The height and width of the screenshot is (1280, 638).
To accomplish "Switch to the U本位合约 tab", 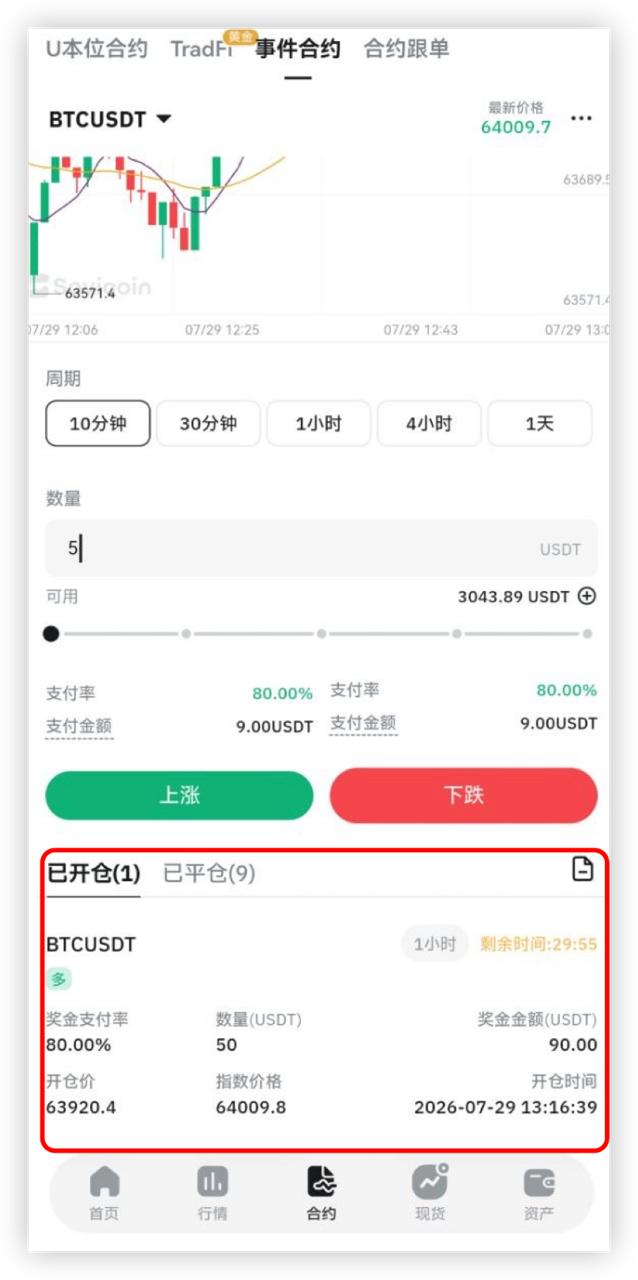I will (x=97, y=48).
